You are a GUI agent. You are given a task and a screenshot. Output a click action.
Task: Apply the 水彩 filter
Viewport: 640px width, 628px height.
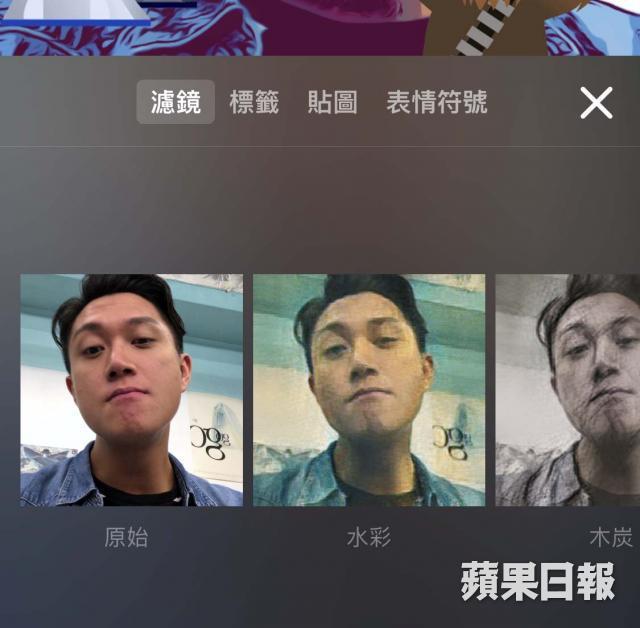pyautogui.click(x=369, y=390)
